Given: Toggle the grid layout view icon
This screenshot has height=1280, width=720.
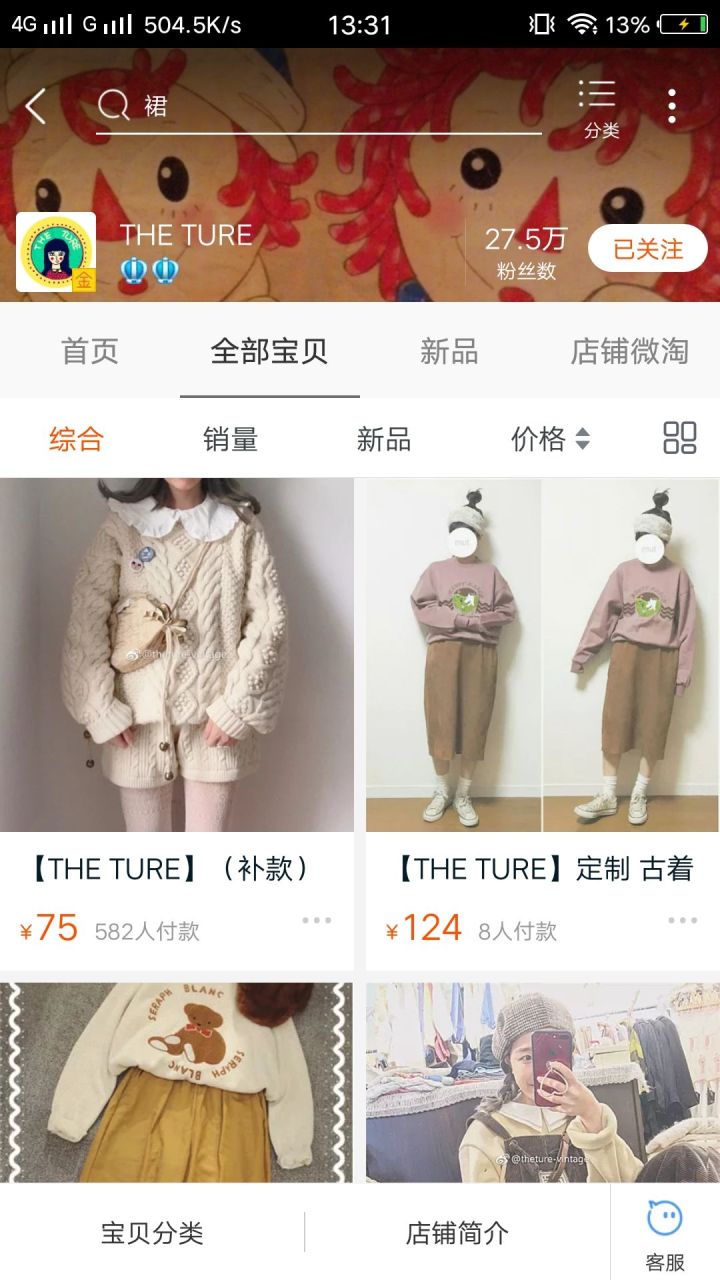Looking at the screenshot, I should 680,438.
